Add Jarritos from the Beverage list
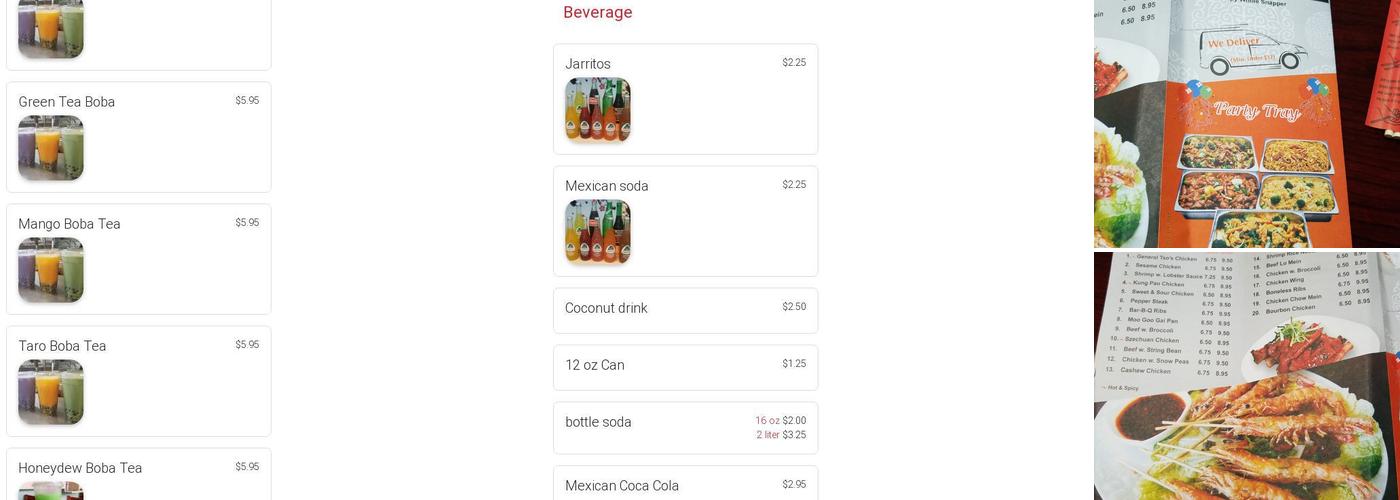 coord(685,99)
